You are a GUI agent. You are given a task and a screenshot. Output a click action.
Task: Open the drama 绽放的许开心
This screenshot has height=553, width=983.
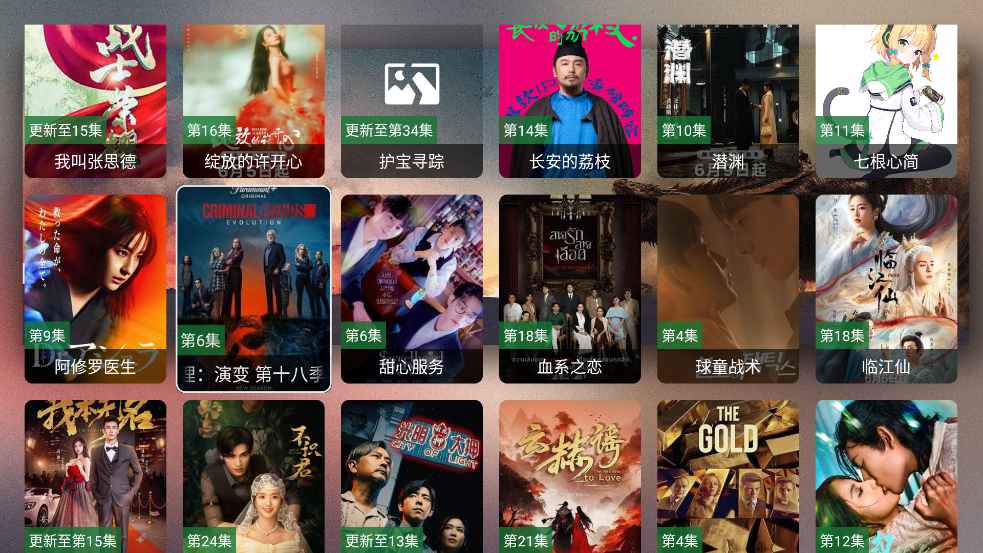(x=253, y=100)
